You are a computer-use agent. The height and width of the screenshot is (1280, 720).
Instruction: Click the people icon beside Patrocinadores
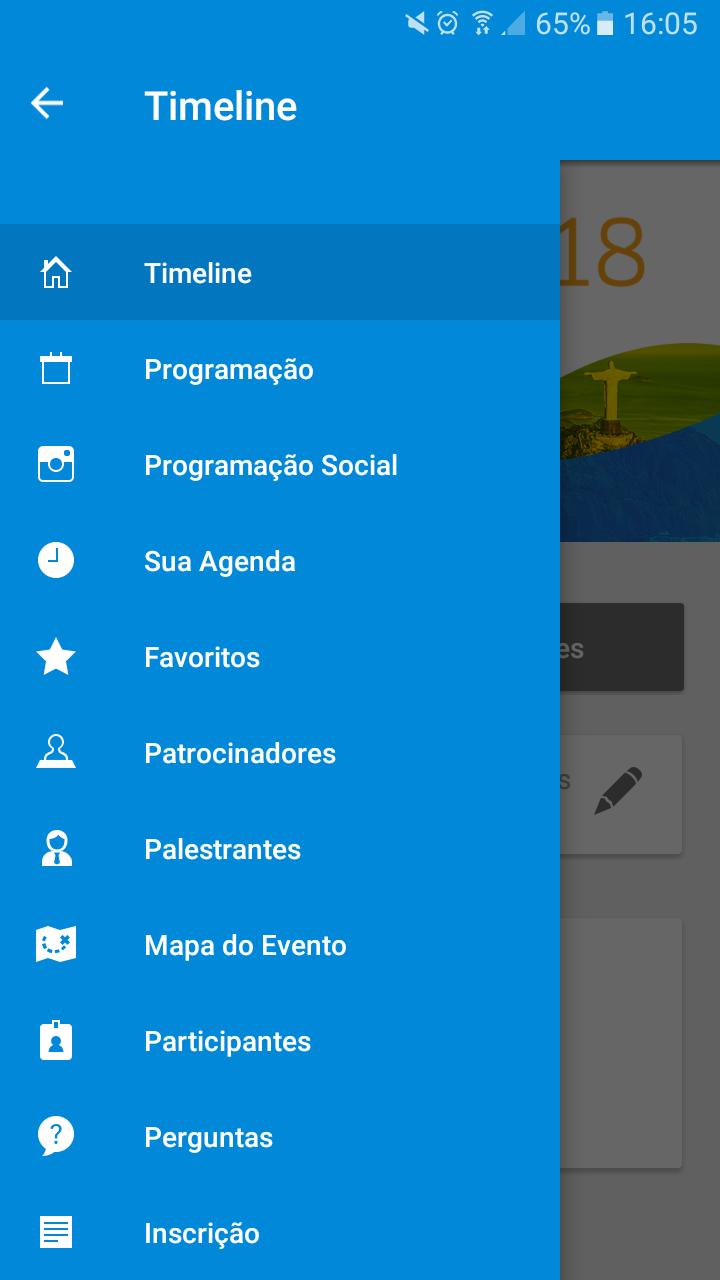[56, 752]
